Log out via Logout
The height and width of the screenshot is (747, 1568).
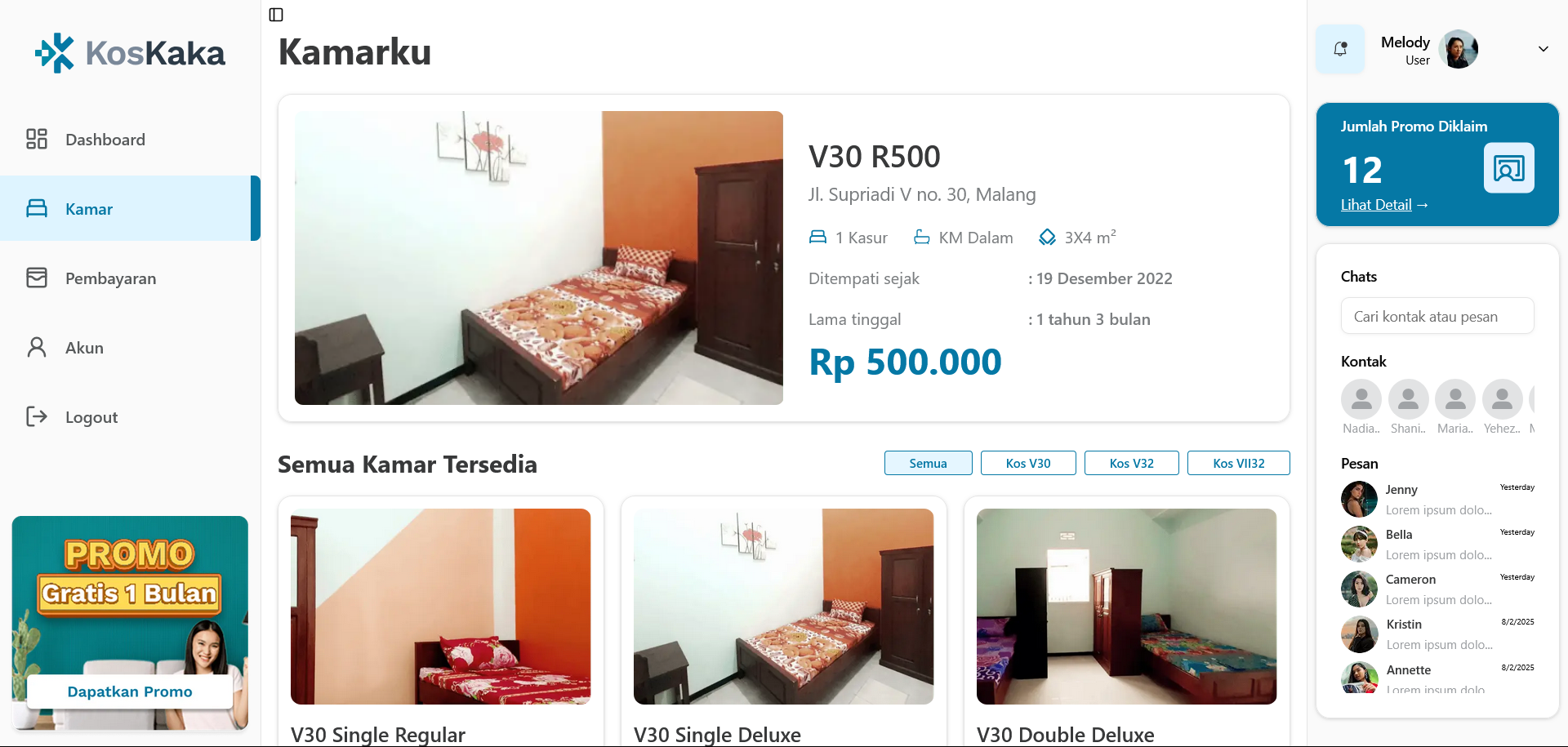pyautogui.click(x=91, y=417)
